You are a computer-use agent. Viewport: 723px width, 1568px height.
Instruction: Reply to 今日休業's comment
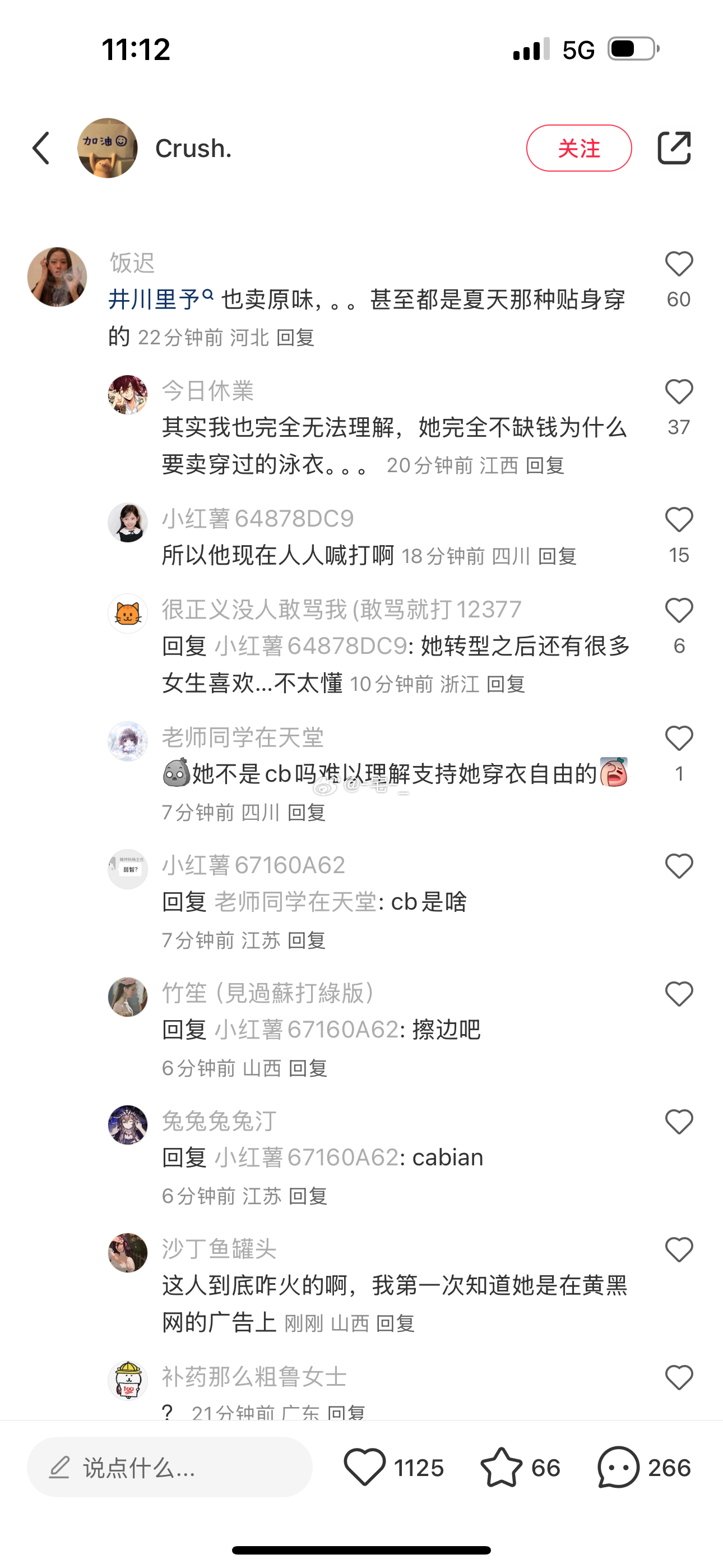[545, 465]
